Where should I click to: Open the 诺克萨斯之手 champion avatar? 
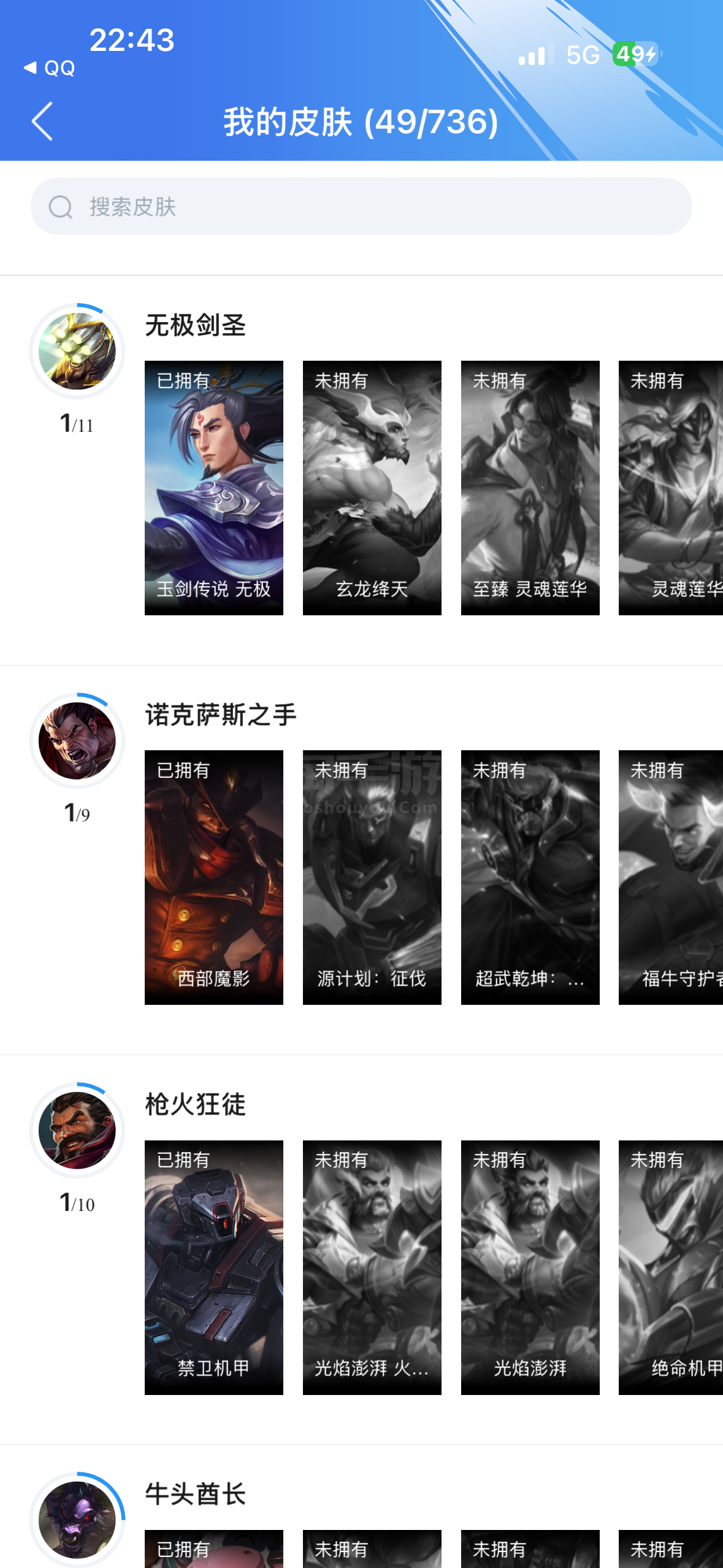[x=77, y=741]
